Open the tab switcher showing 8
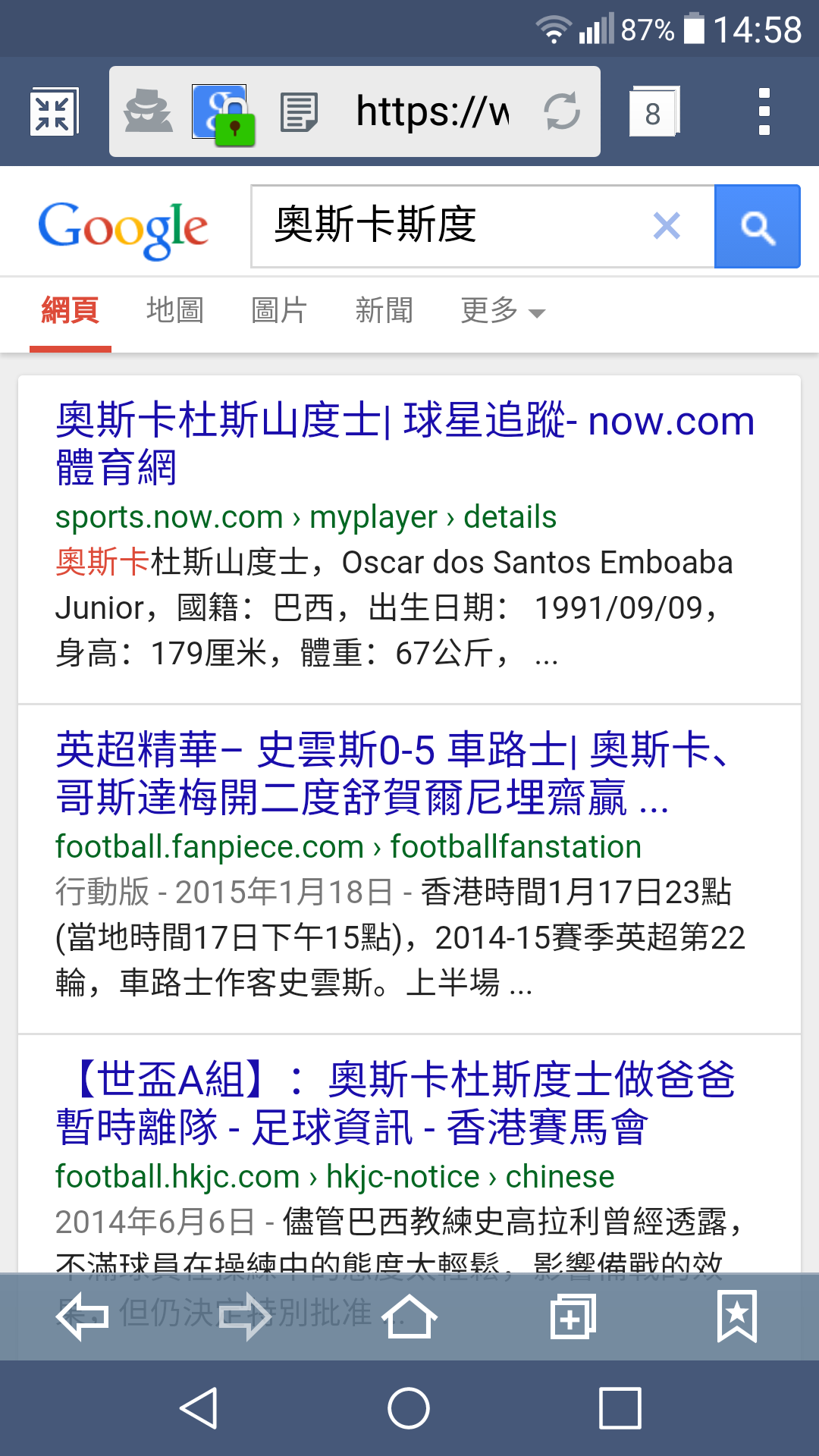This screenshot has height=1456, width=819. (x=653, y=113)
